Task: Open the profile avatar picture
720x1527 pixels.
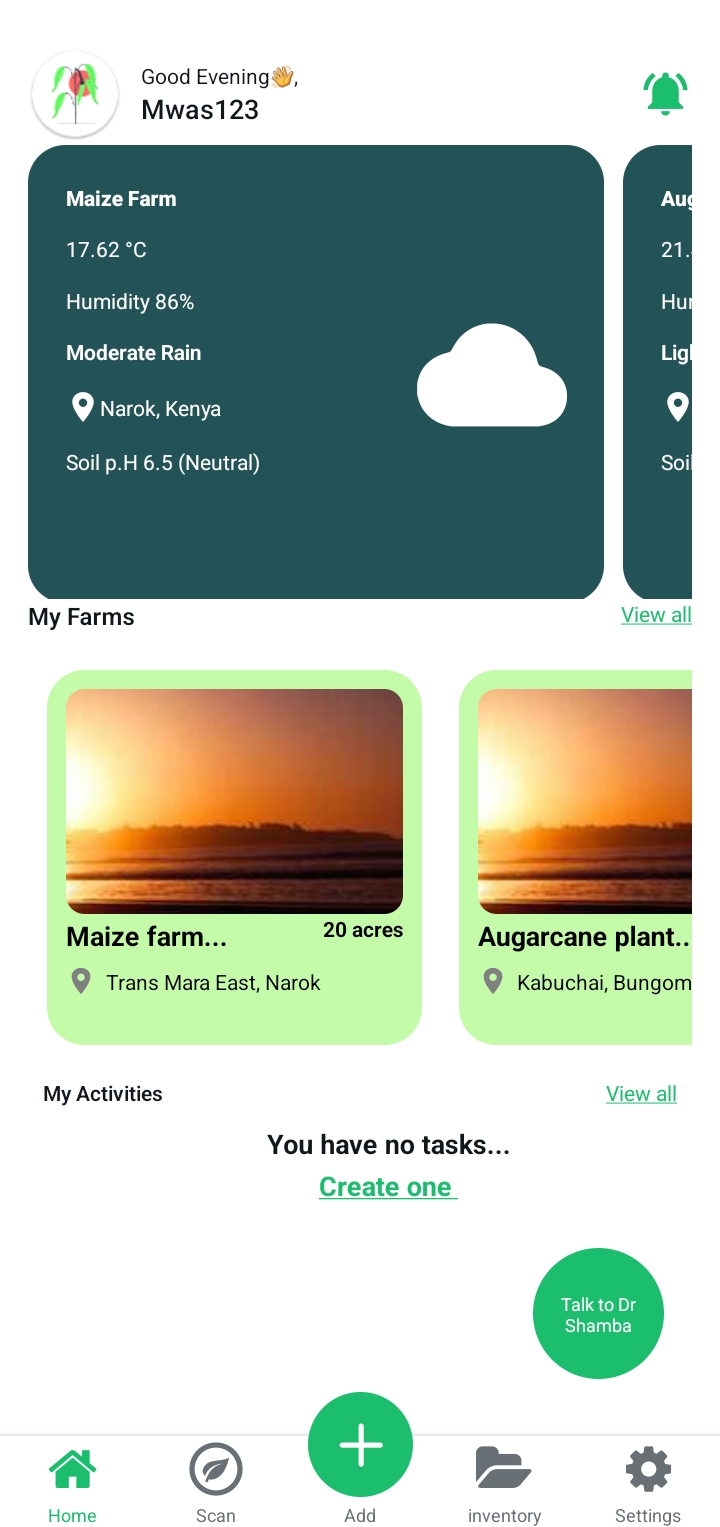Action: [76, 95]
